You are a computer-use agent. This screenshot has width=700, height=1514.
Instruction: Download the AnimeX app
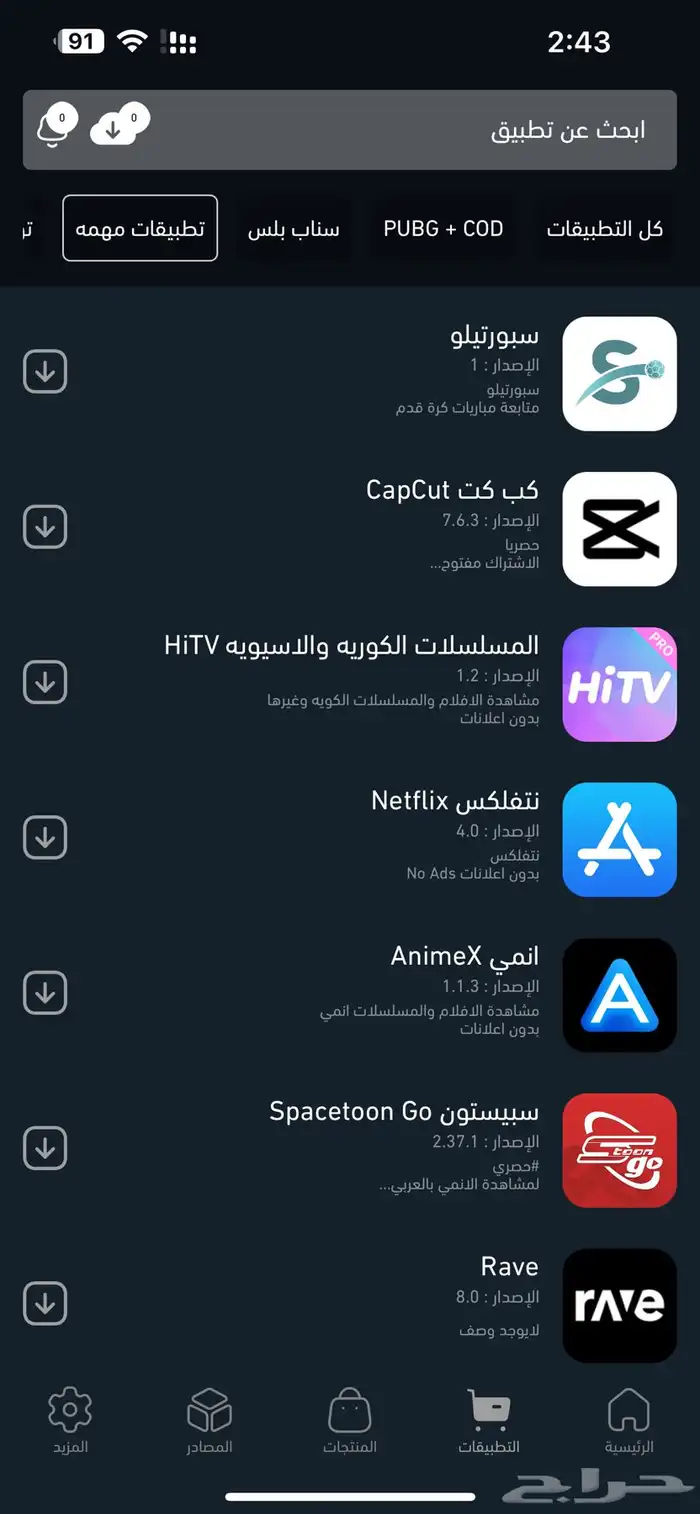point(45,993)
